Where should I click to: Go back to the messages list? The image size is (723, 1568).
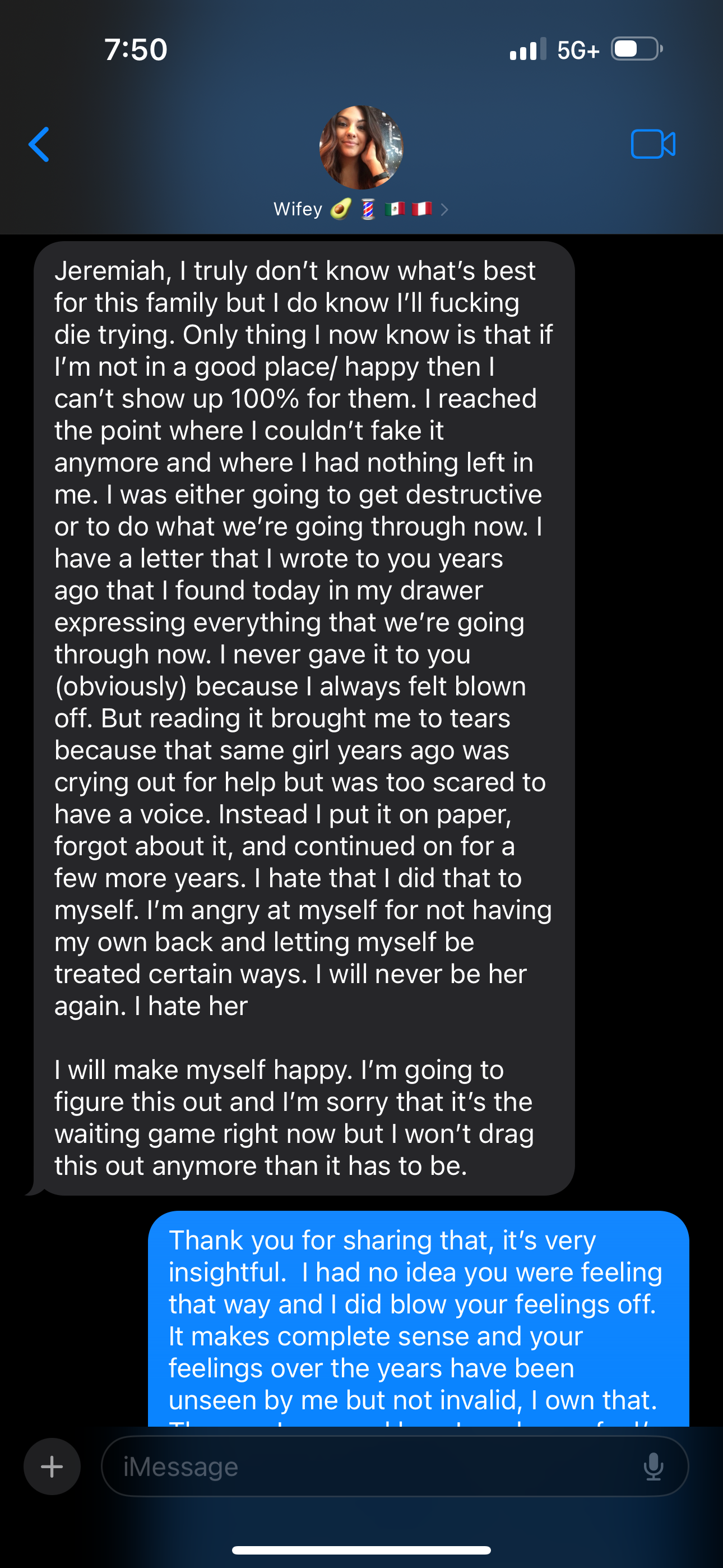tap(39, 145)
